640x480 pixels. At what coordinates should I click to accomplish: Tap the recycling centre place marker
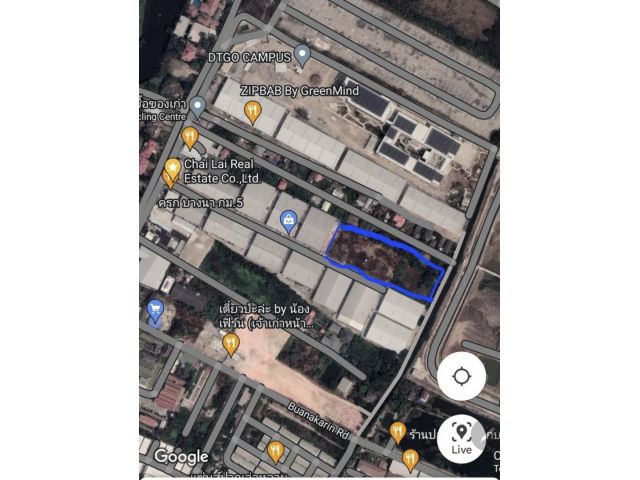198,105
